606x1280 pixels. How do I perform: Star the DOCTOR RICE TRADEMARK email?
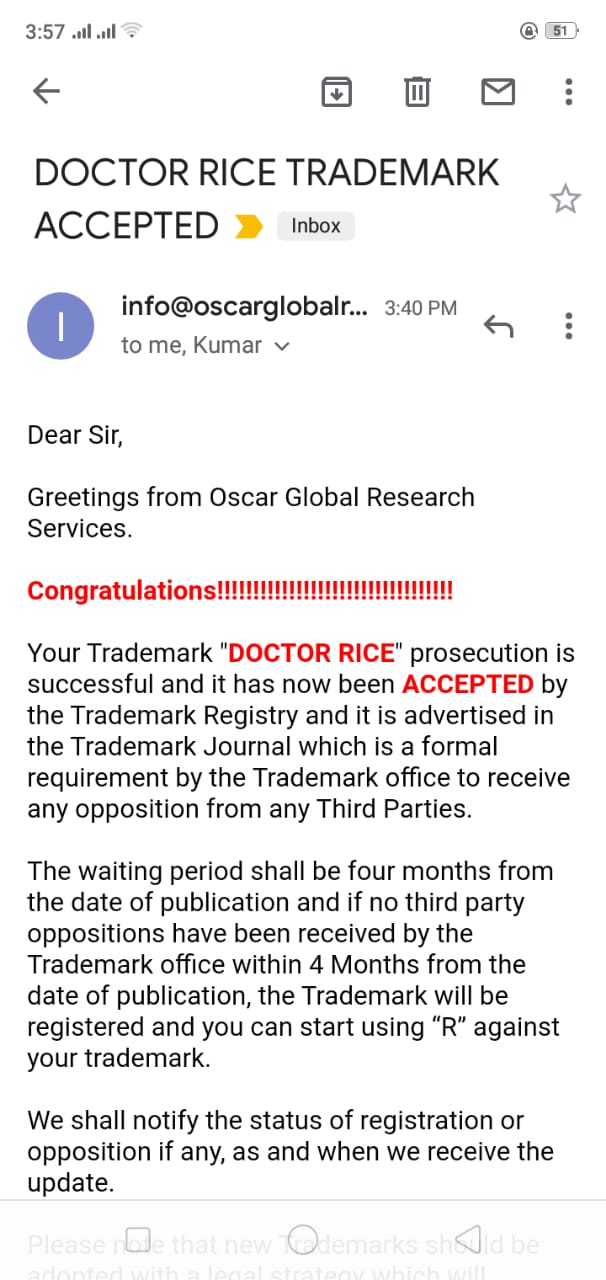tap(565, 199)
